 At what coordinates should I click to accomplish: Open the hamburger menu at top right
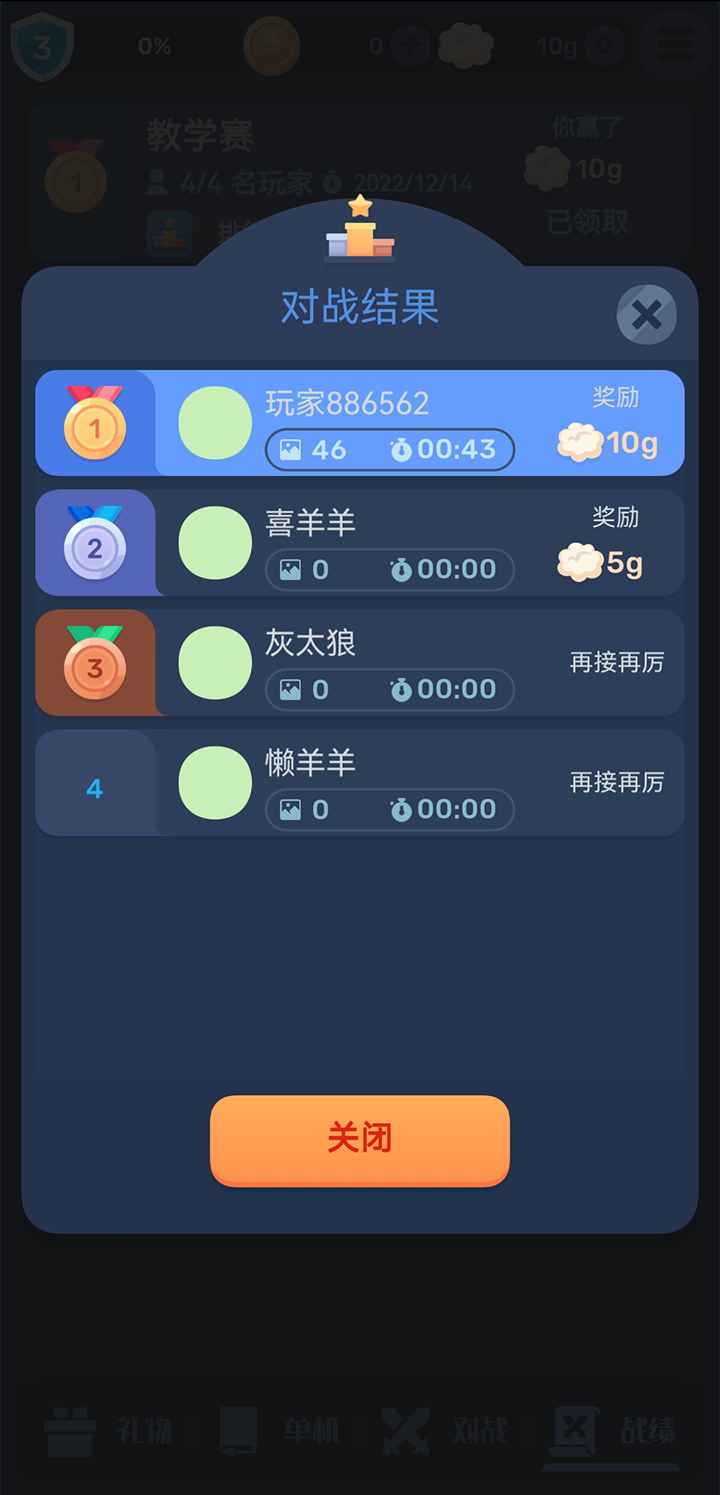tap(674, 44)
